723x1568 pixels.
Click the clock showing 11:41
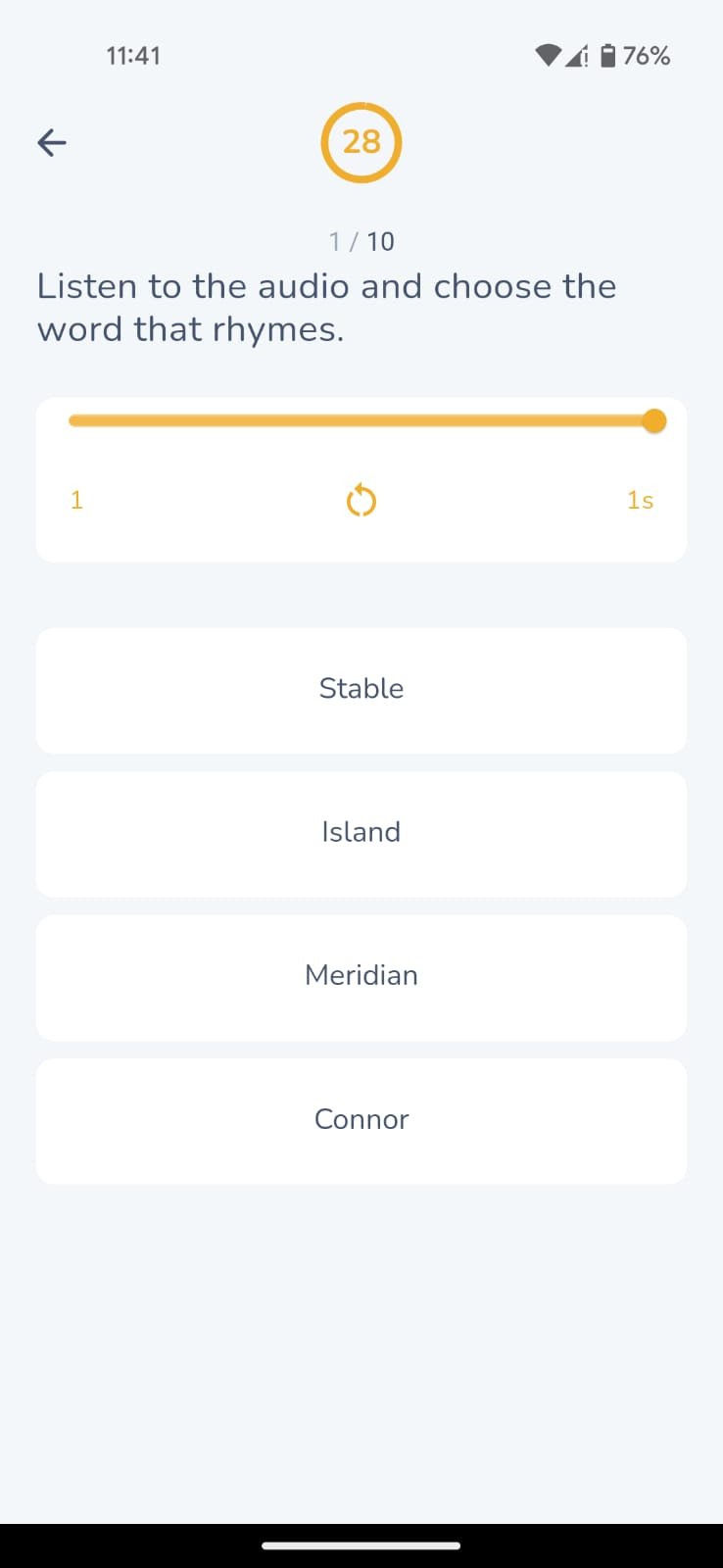click(x=133, y=55)
